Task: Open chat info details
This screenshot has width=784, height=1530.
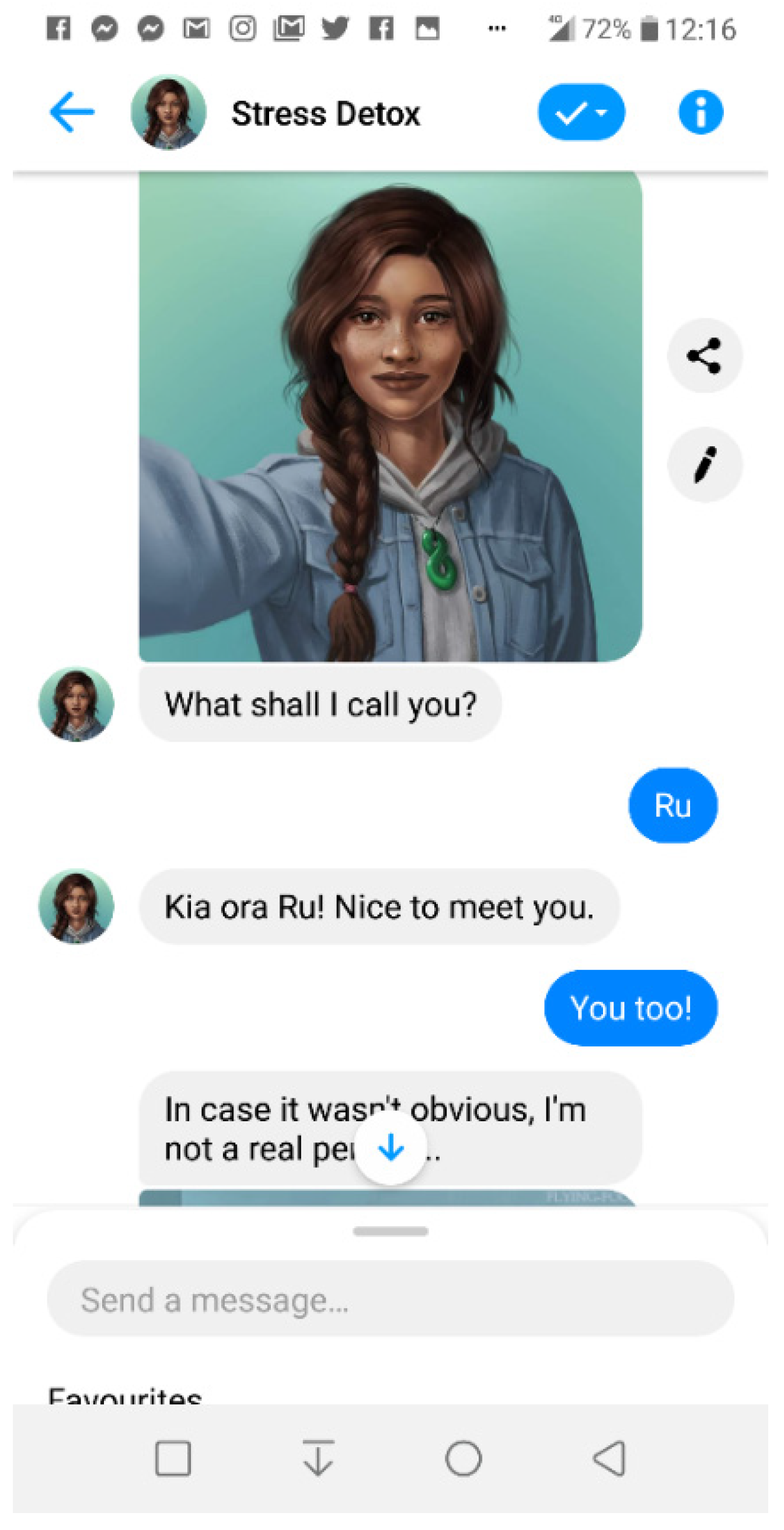Action: pos(701,112)
